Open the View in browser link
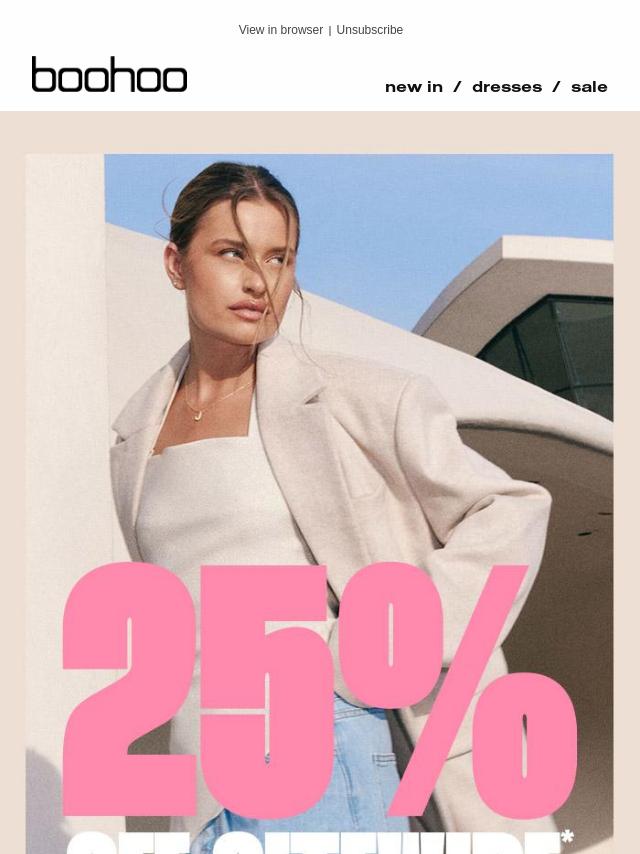The image size is (640, 854). (x=280, y=30)
